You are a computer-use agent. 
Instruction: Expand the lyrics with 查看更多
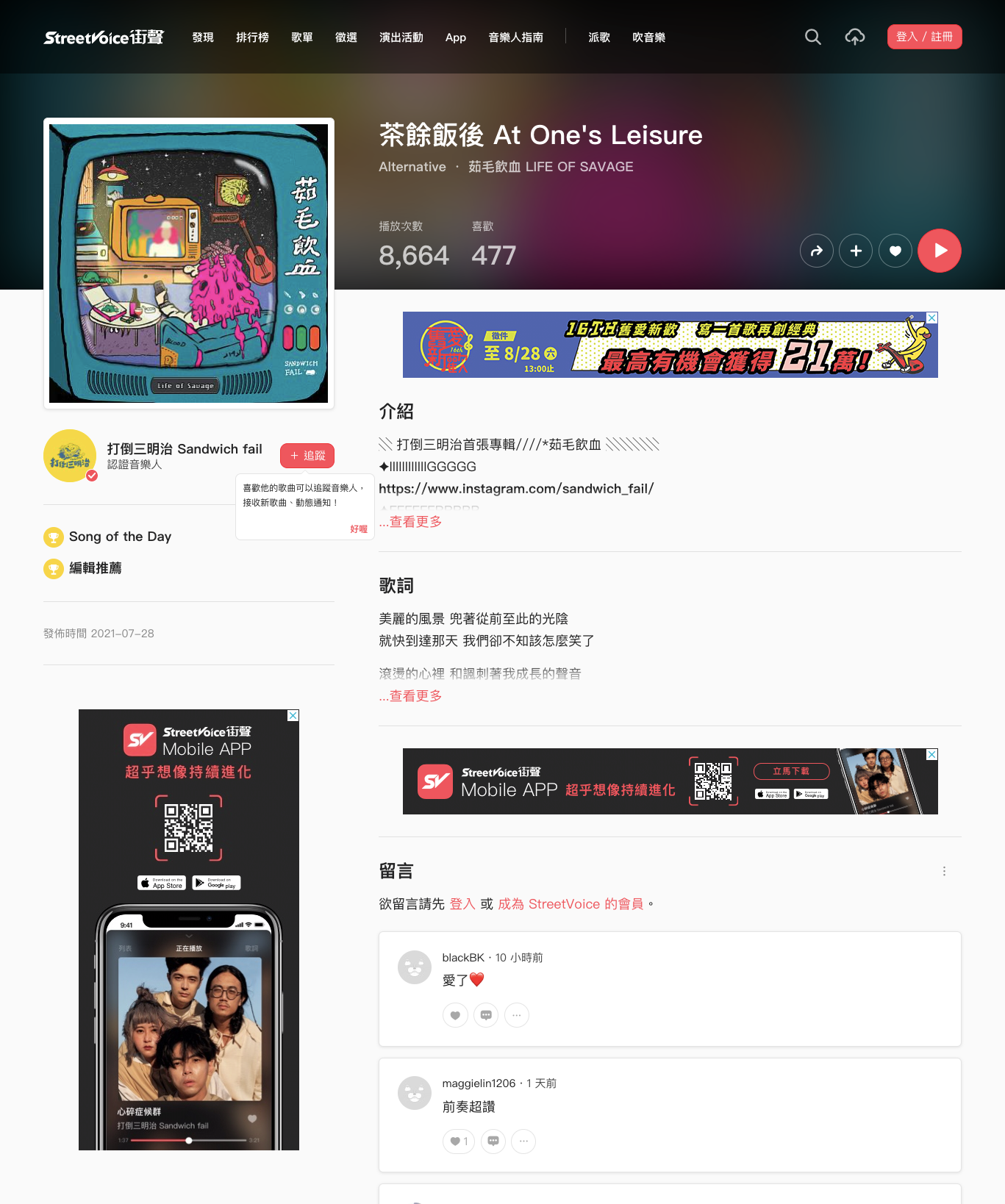(x=415, y=695)
